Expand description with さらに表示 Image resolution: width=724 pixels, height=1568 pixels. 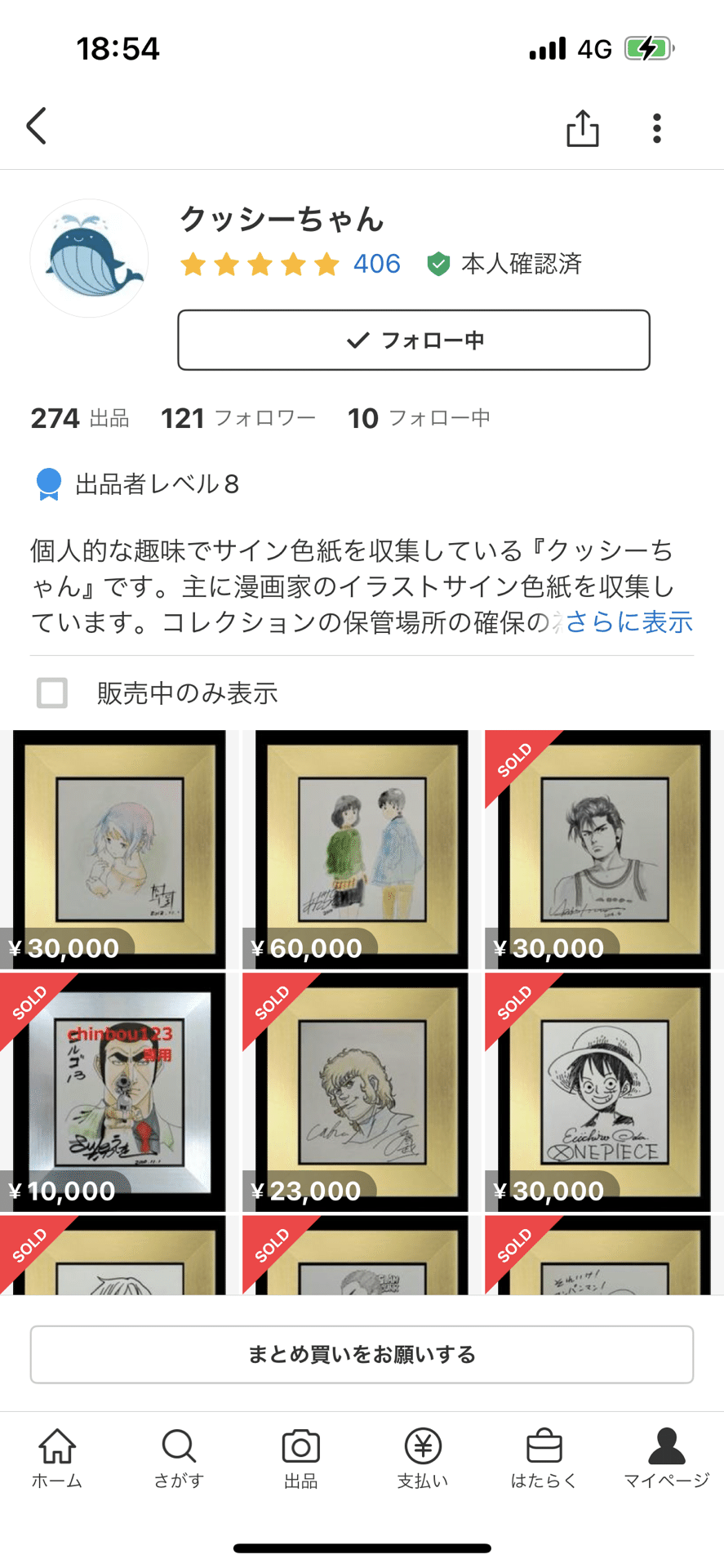tap(629, 622)
